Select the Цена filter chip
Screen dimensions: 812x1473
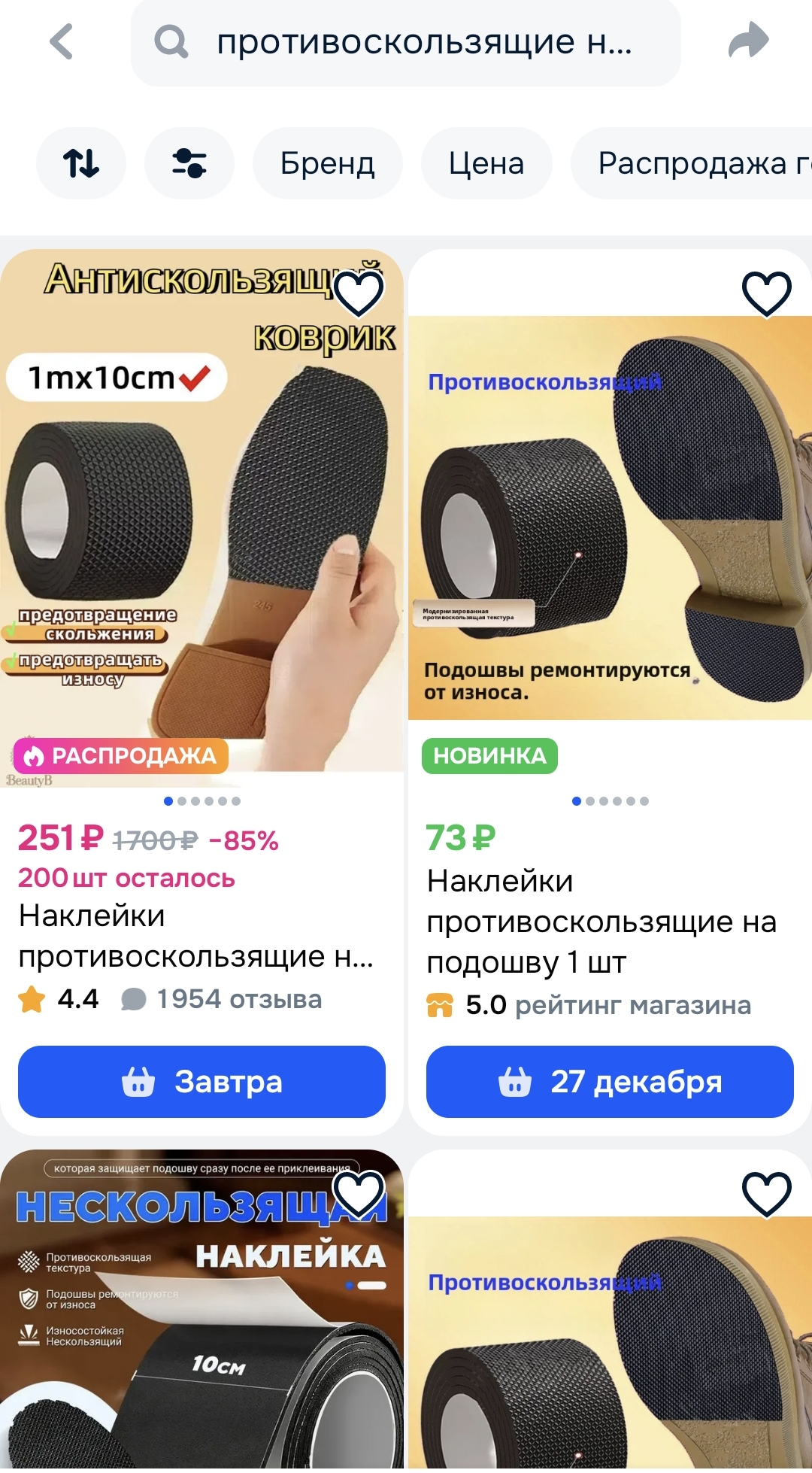486,163
